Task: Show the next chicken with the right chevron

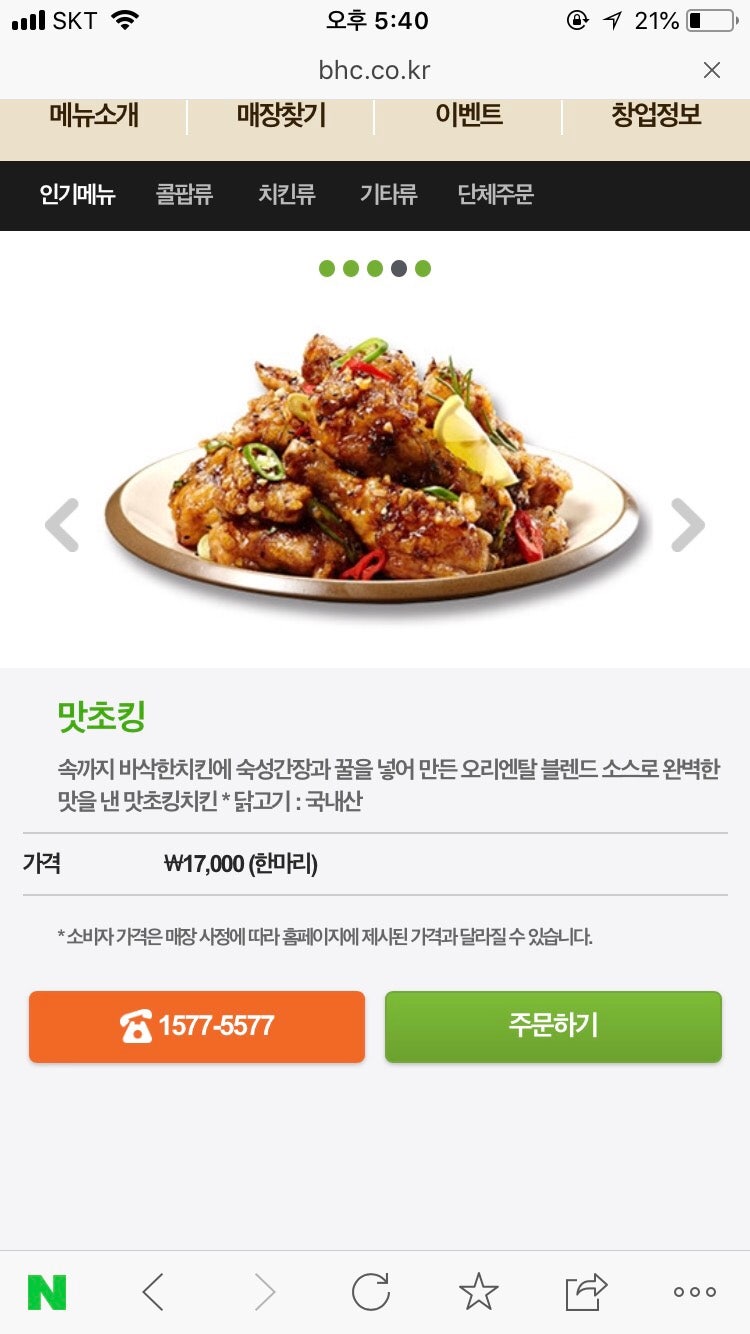Action: point(688,524)
